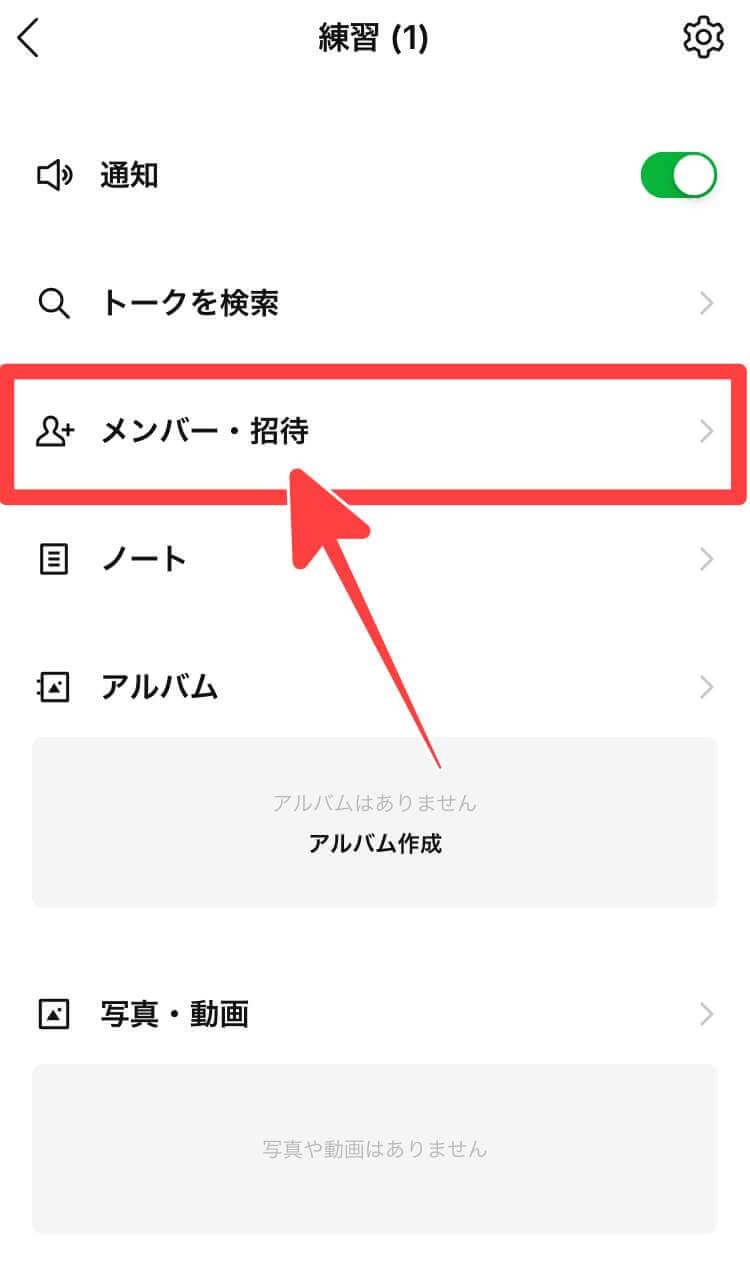Image resolution: width=750 pixels, height=1287 pixels.
Task: Open the ノート row
Action: 375,559
